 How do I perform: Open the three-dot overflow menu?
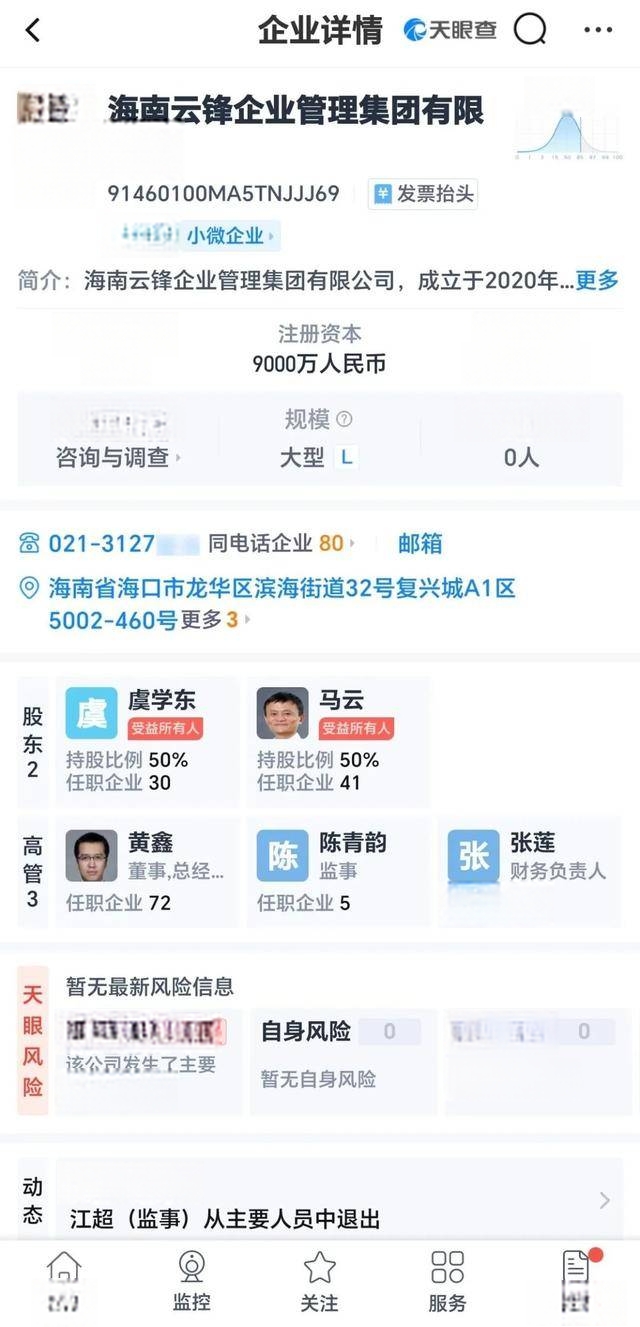[x=598, y=30]
